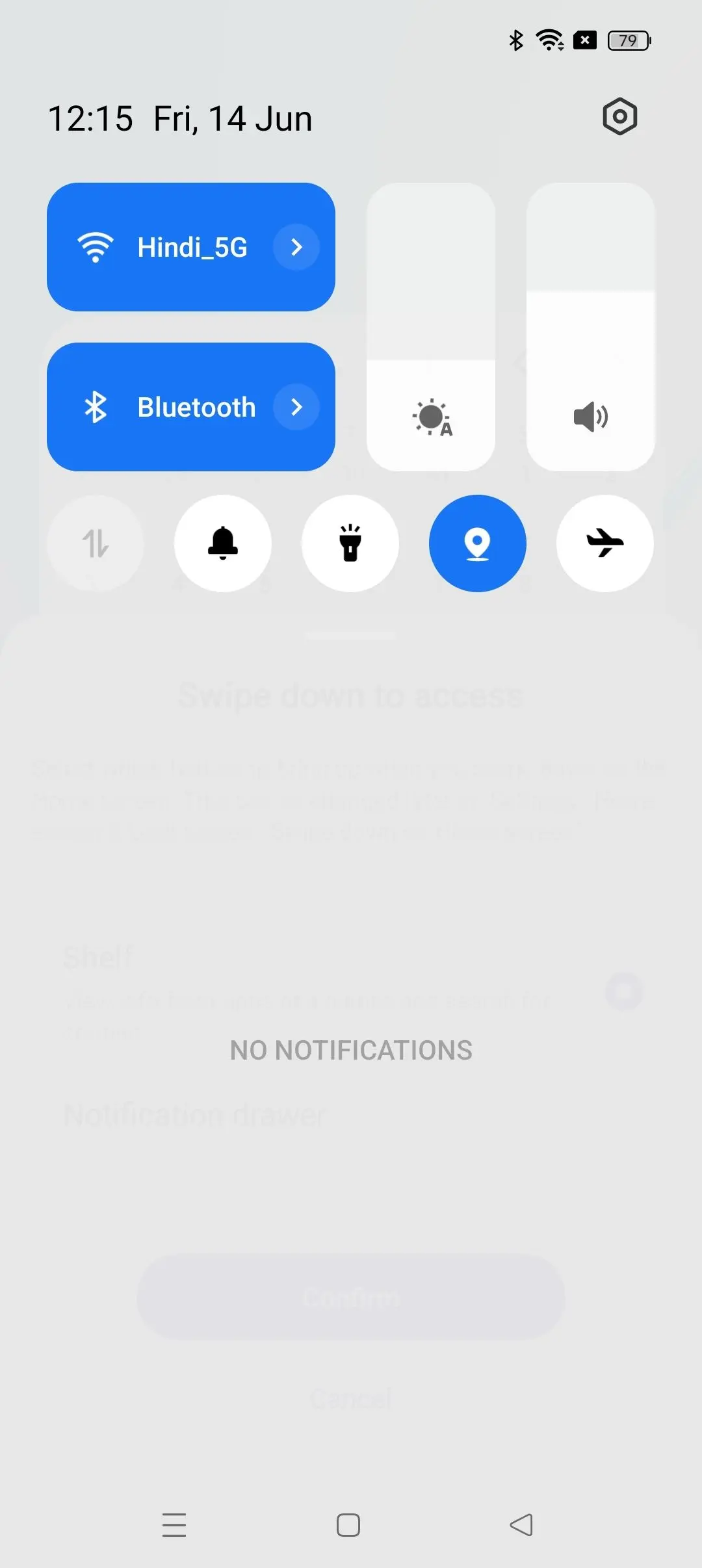Open Bluetooth device list via its chevron
Screen dimensions: 702x1568
click(296, 406)
